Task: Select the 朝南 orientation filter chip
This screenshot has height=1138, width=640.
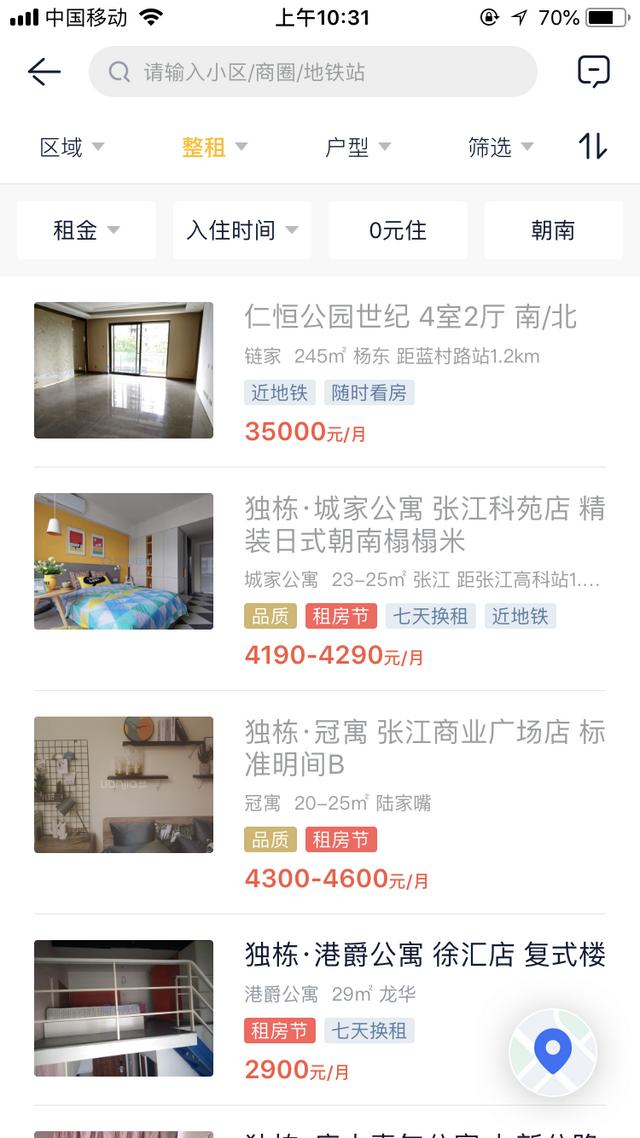Action: click(x=553, y=230)
